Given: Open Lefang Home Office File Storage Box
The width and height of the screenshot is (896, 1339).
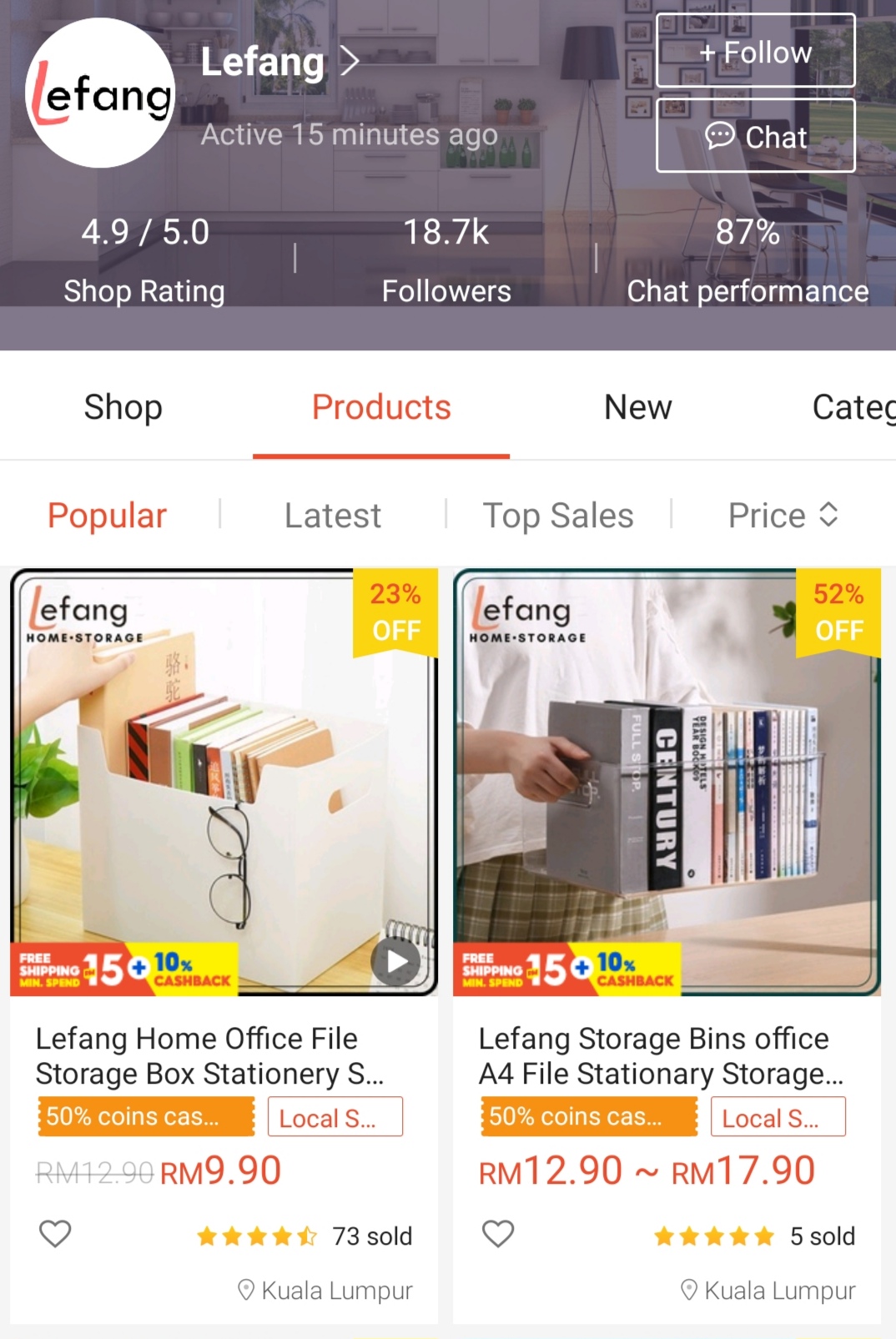Looking at the screenshot, I should tap(224, 783).
